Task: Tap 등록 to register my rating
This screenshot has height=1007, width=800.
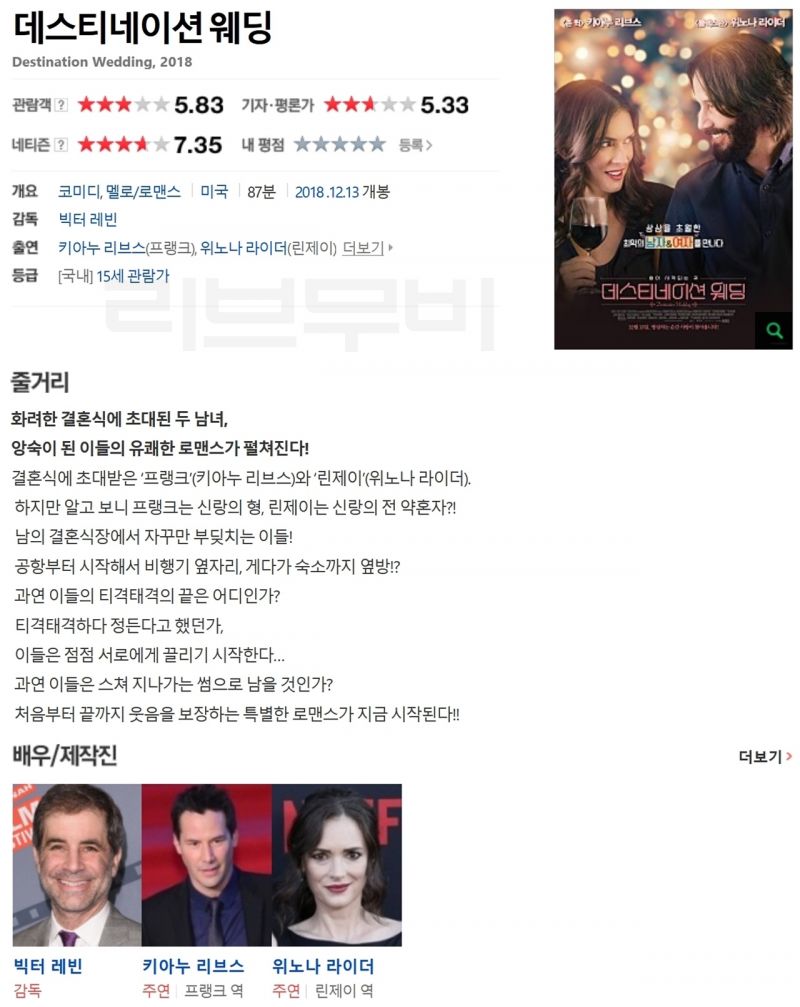Action: click(415, 145)
